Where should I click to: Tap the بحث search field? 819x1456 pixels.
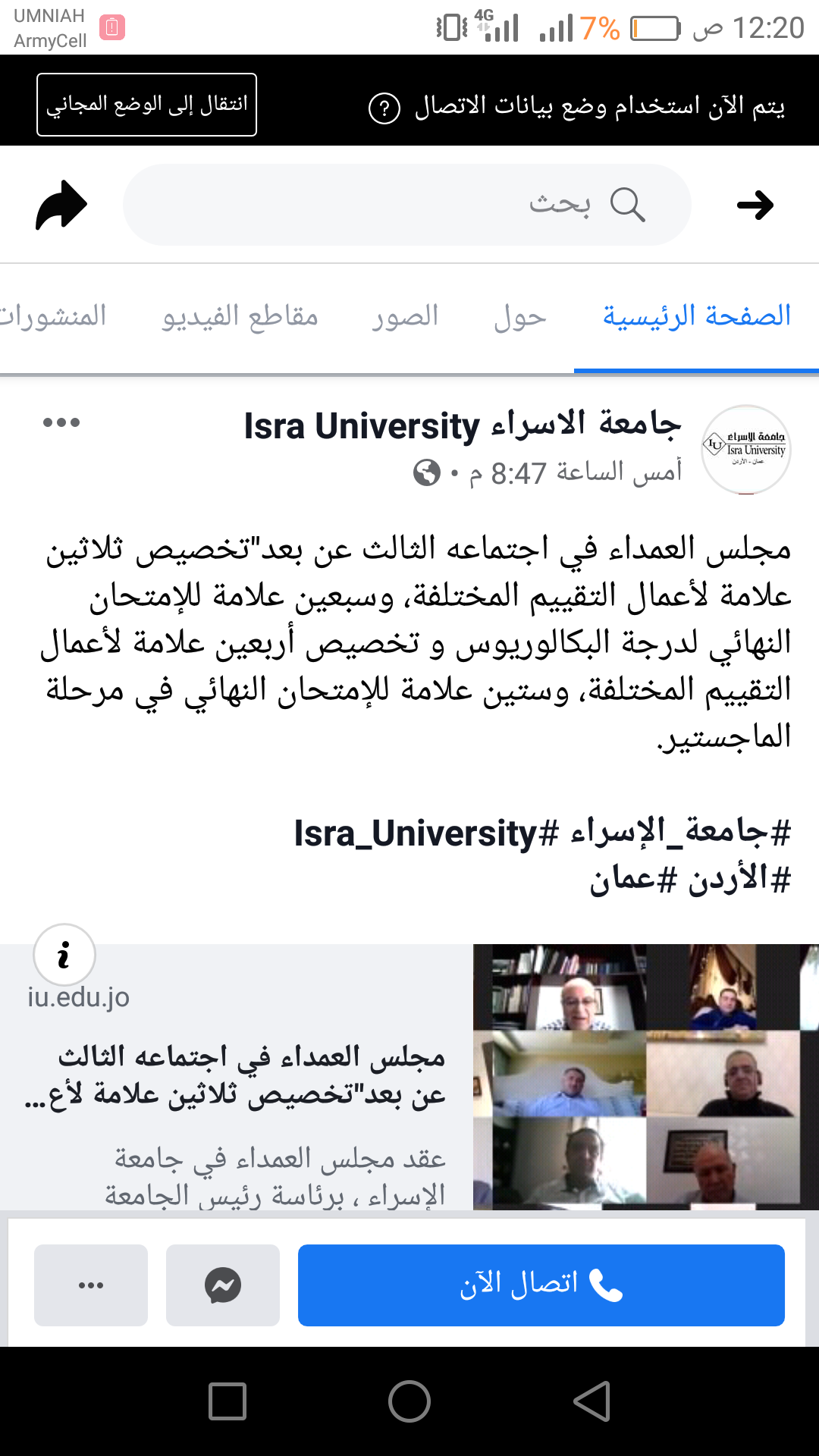pos(407,205)
